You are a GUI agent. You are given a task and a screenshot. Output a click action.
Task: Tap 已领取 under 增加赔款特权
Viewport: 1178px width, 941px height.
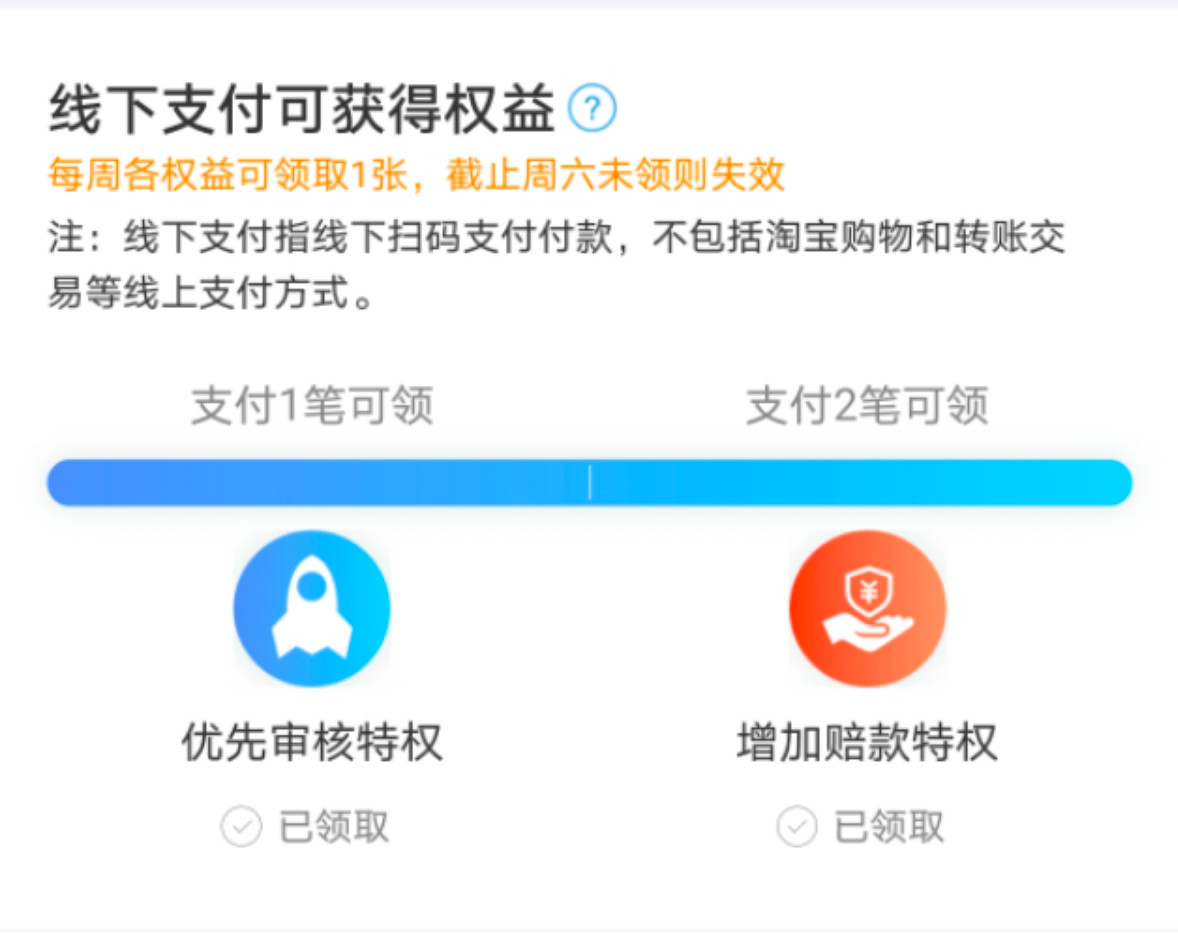862,827
